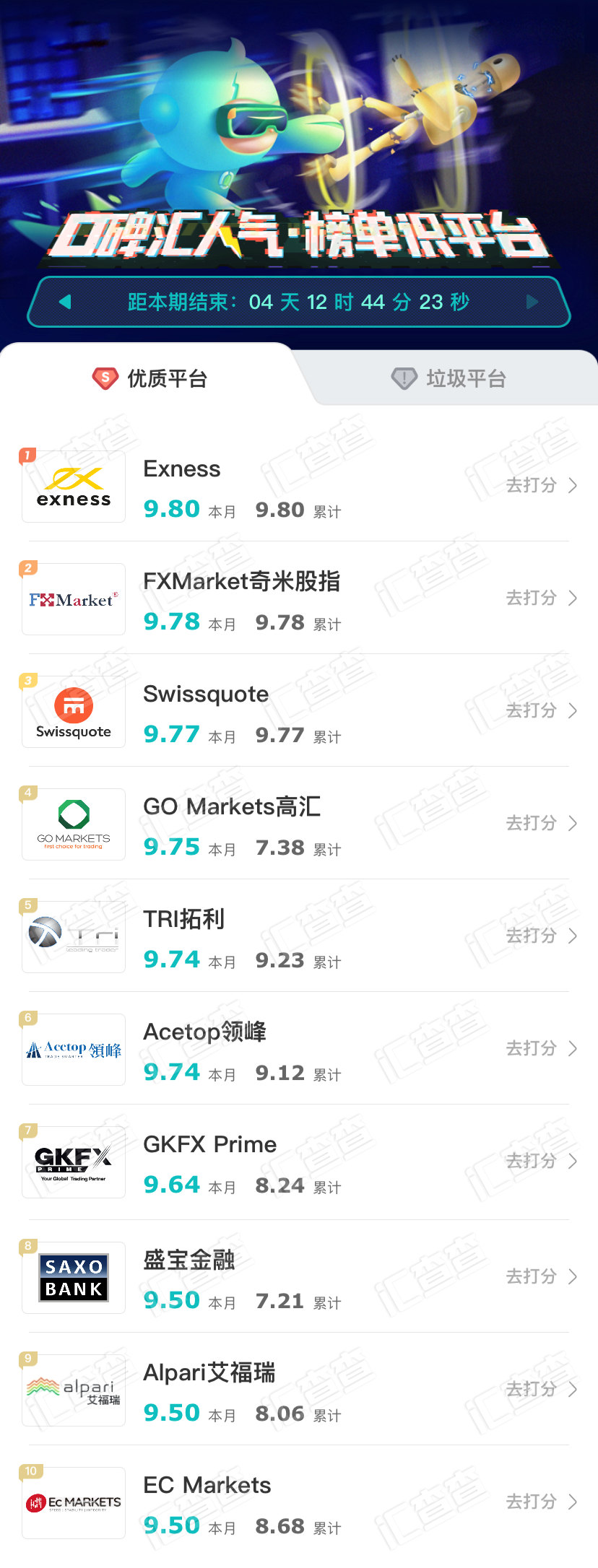Go to the next ranking period arrow
The width and height of the screenshot is (598, 1568).
[x=532, y=302]
